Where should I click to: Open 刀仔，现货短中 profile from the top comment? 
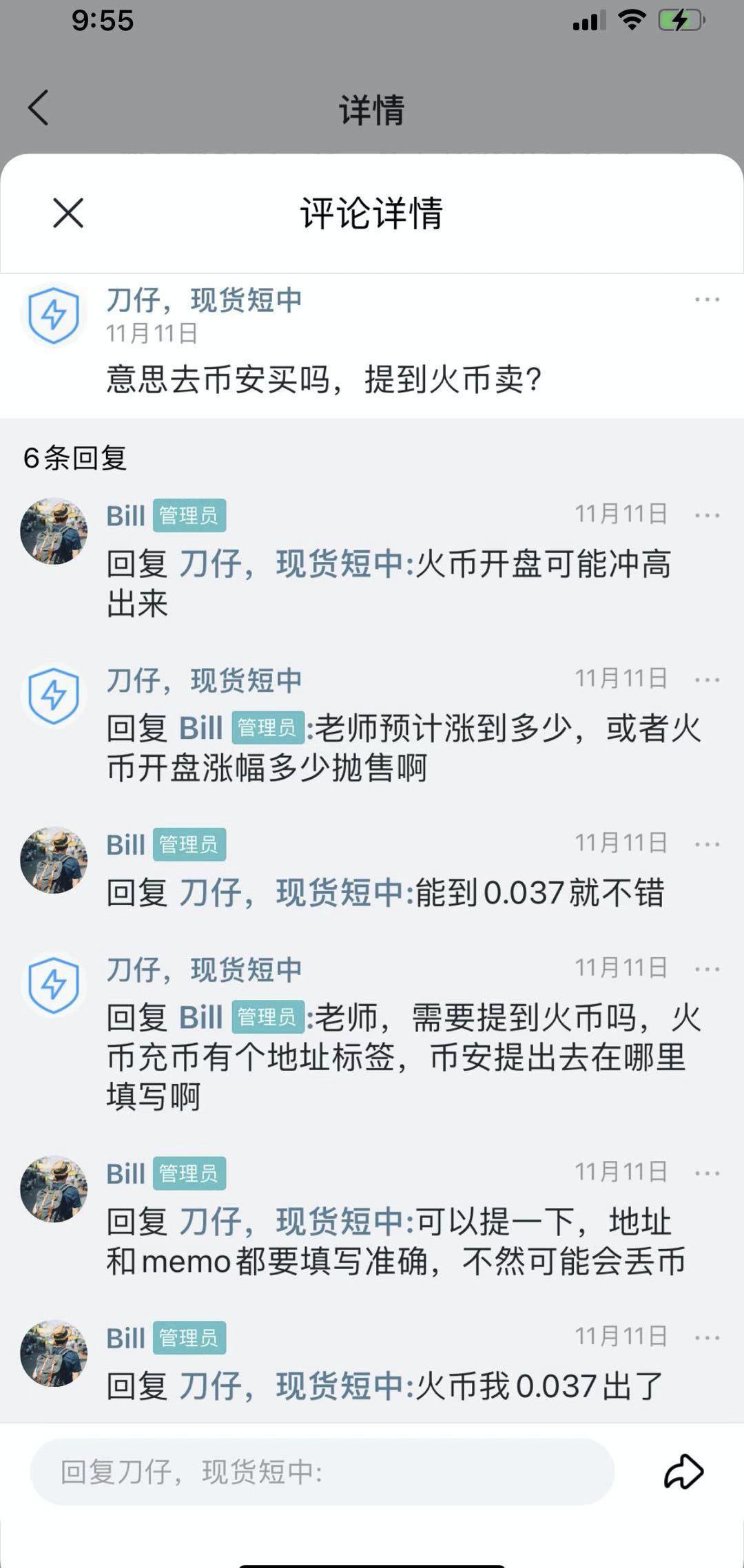click(204, 300)
